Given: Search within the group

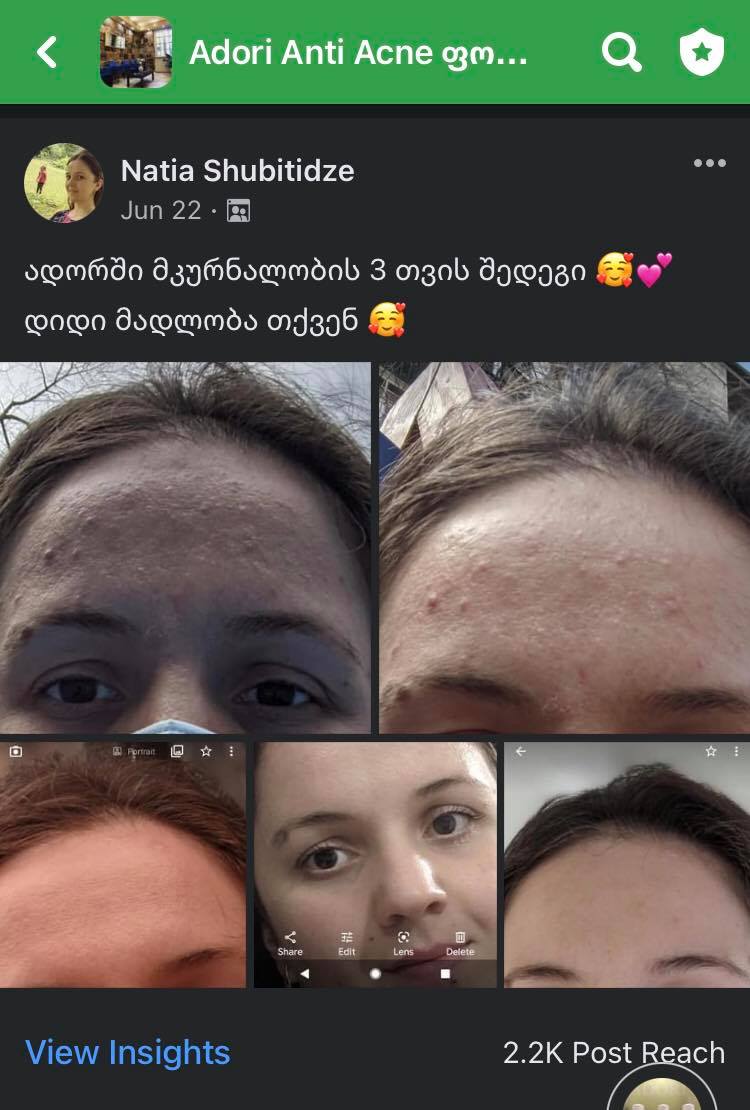Looking at the screenshot, I should click(621, 52).
